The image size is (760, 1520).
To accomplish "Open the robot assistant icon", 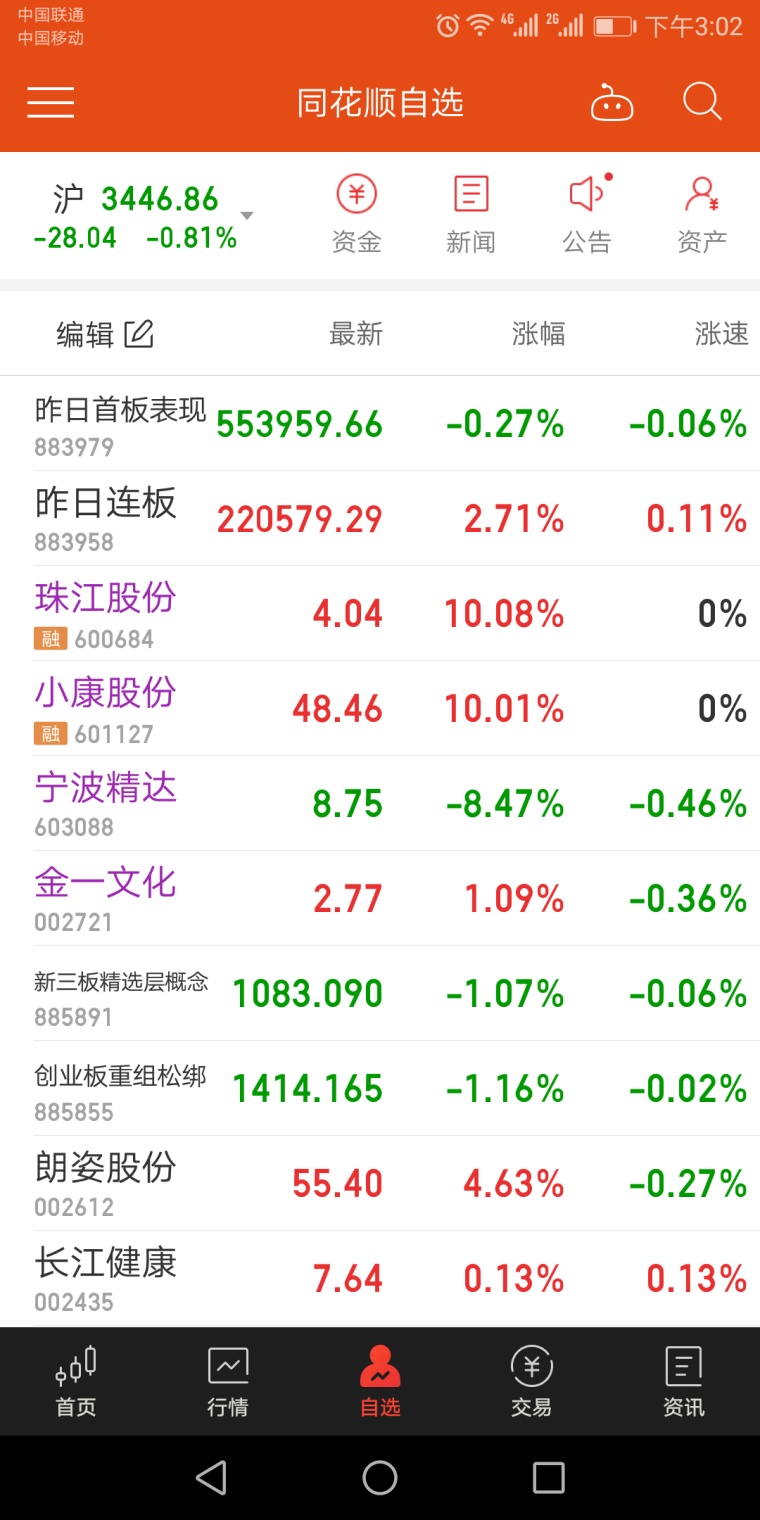I will (611, 102).
